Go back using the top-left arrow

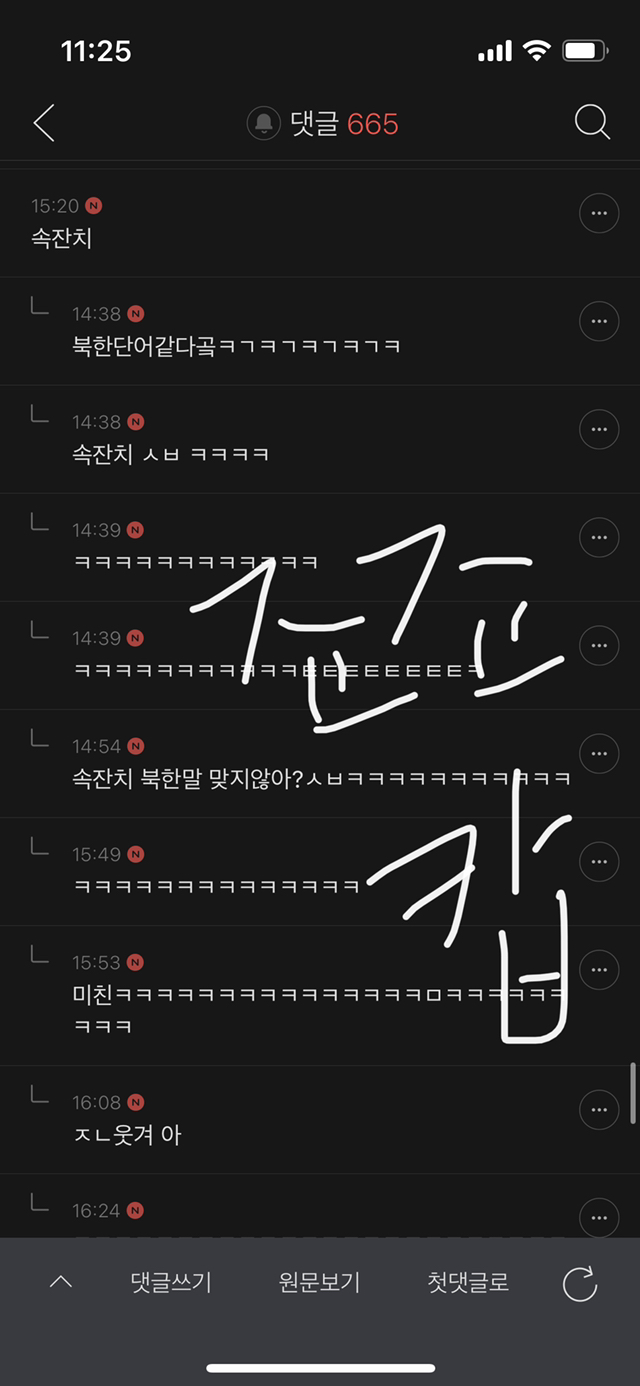pos(44,123)
